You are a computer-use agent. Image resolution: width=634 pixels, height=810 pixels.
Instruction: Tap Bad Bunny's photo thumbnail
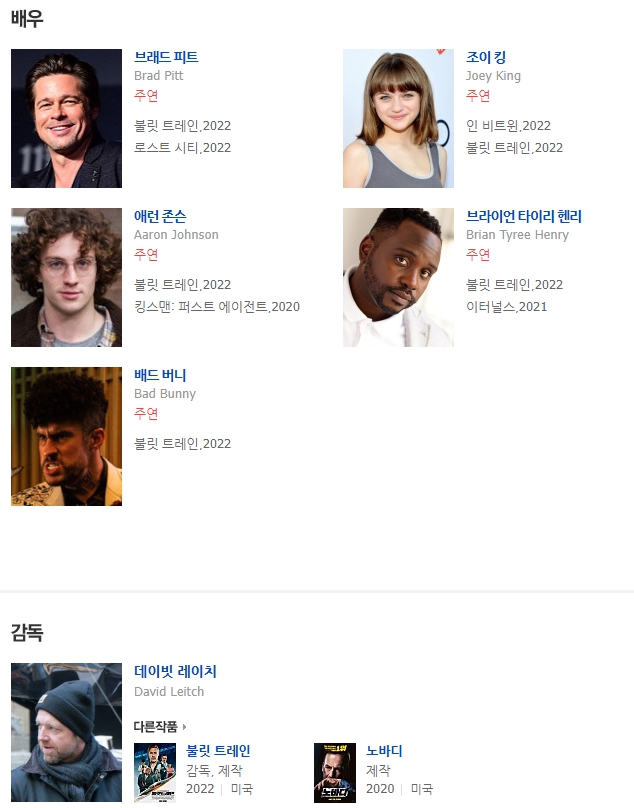pos(66,436)
